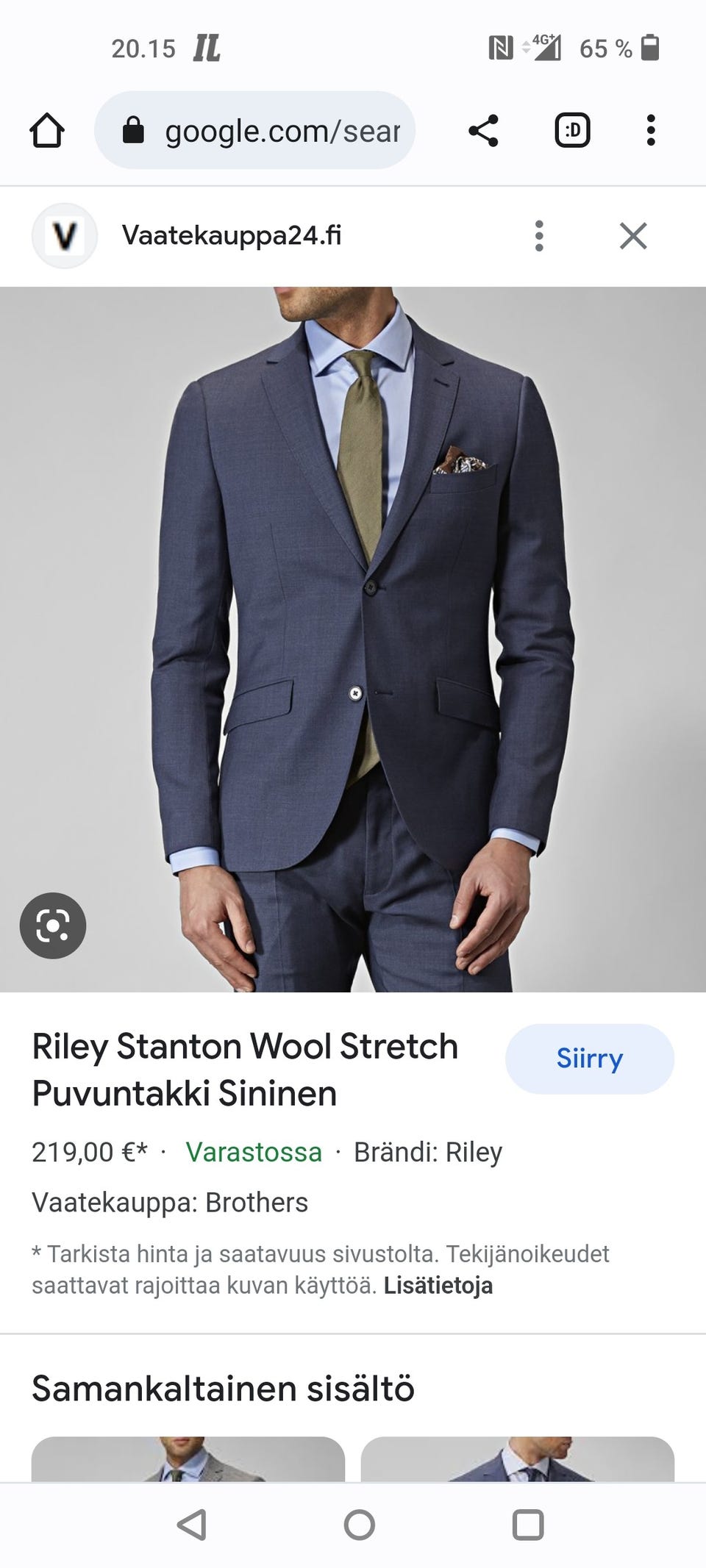Viewport: 706px width, 1568px height.
Task: Open more options for the Vaatekauppa24.fi result
Action: pyautogui.click(x=539, y=236)
